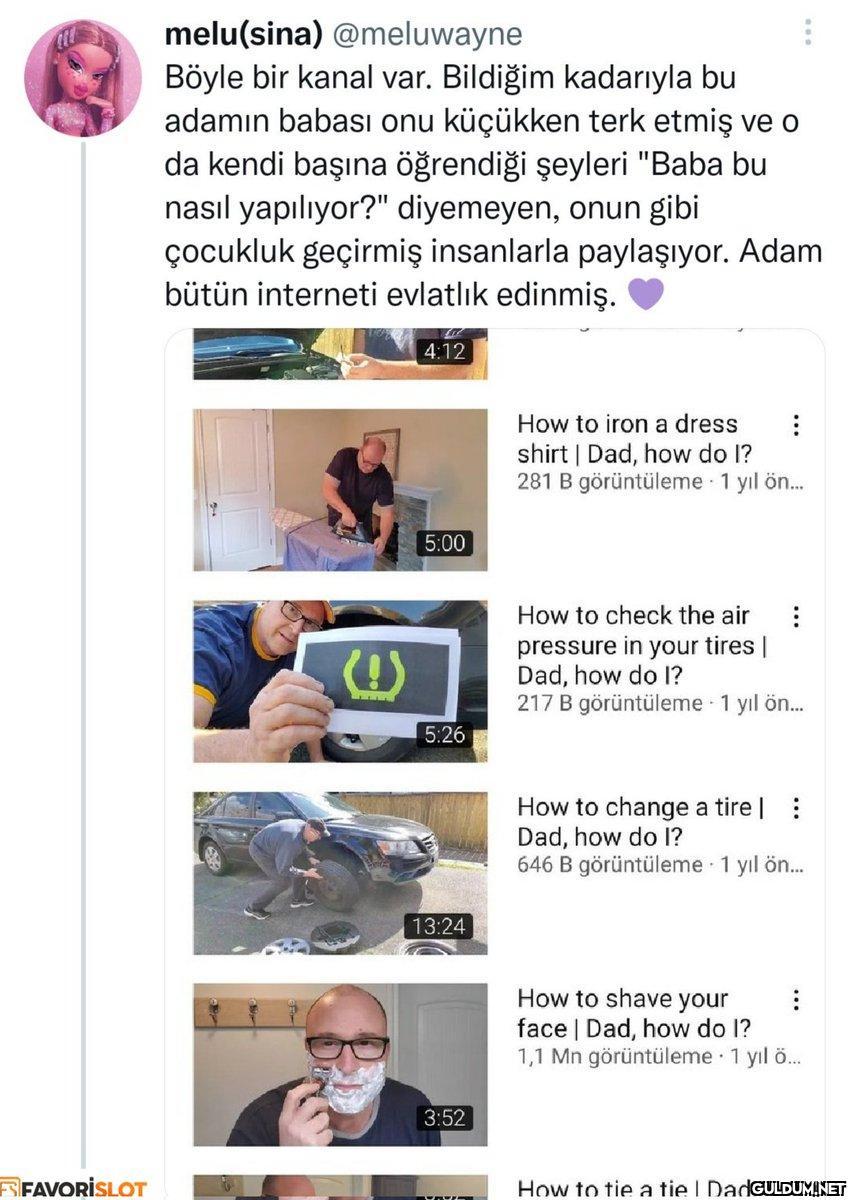Open the tweet's overflow menu
Image resolution: width=850 pixels, height=1200 pixels.
pos(808,33)
